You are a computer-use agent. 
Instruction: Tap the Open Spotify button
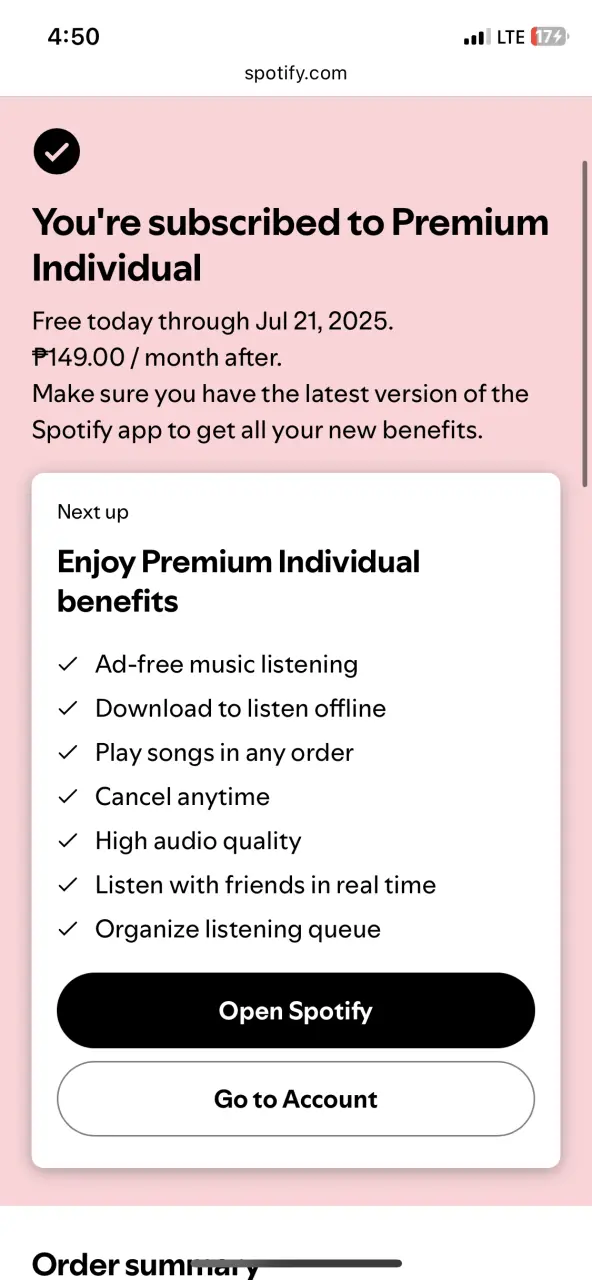point(296,1010)
